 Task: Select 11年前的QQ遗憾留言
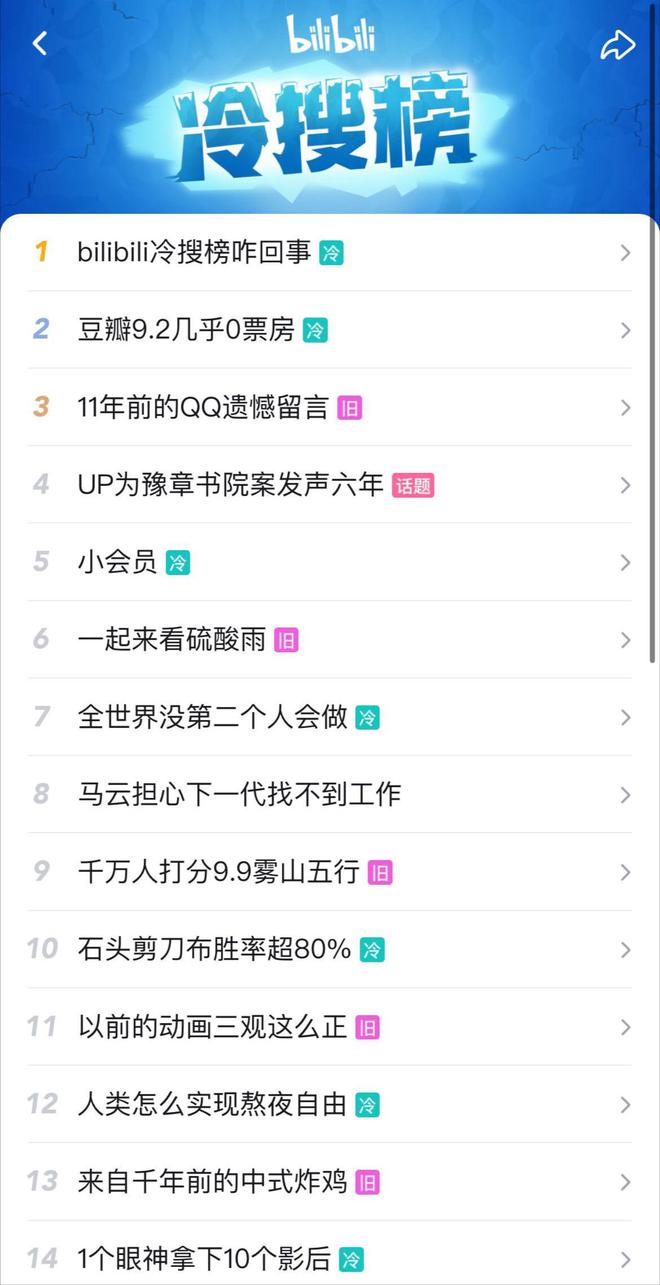pos(330,407)
